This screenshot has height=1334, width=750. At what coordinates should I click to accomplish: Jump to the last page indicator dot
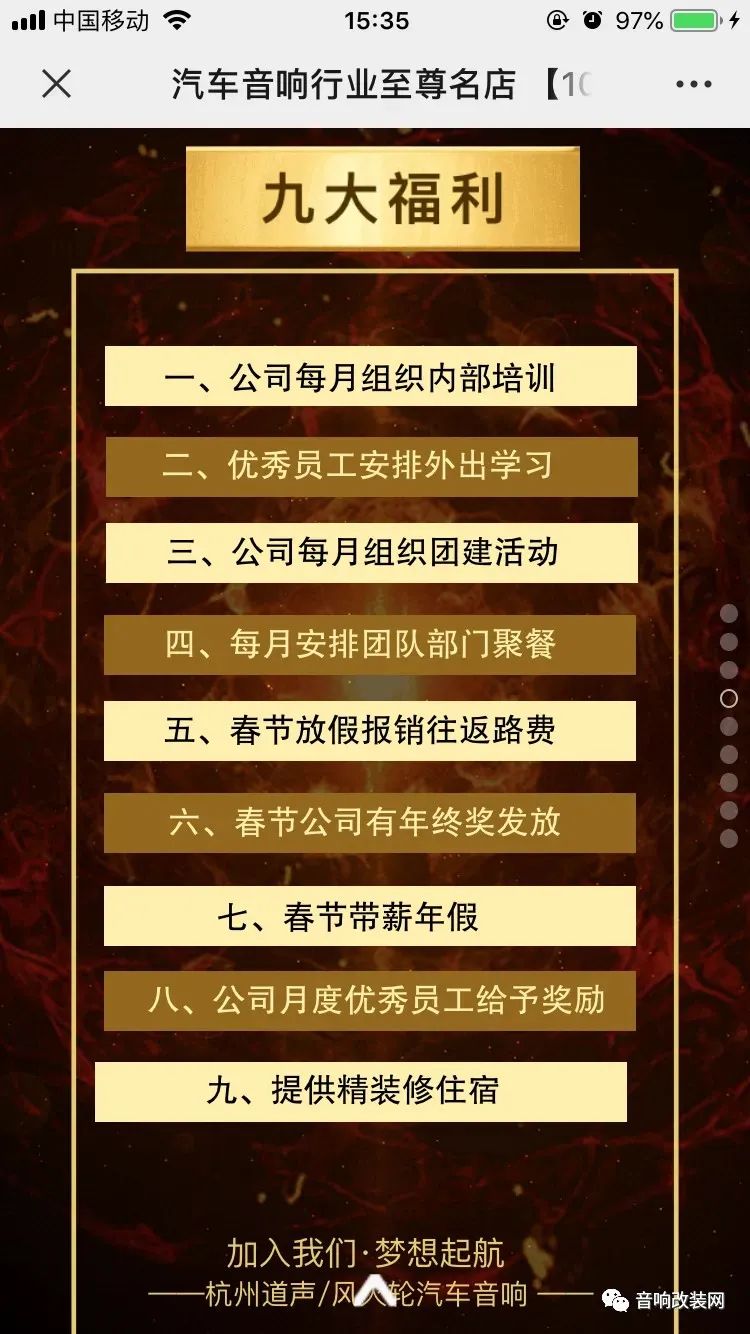(x=729, y=838)
